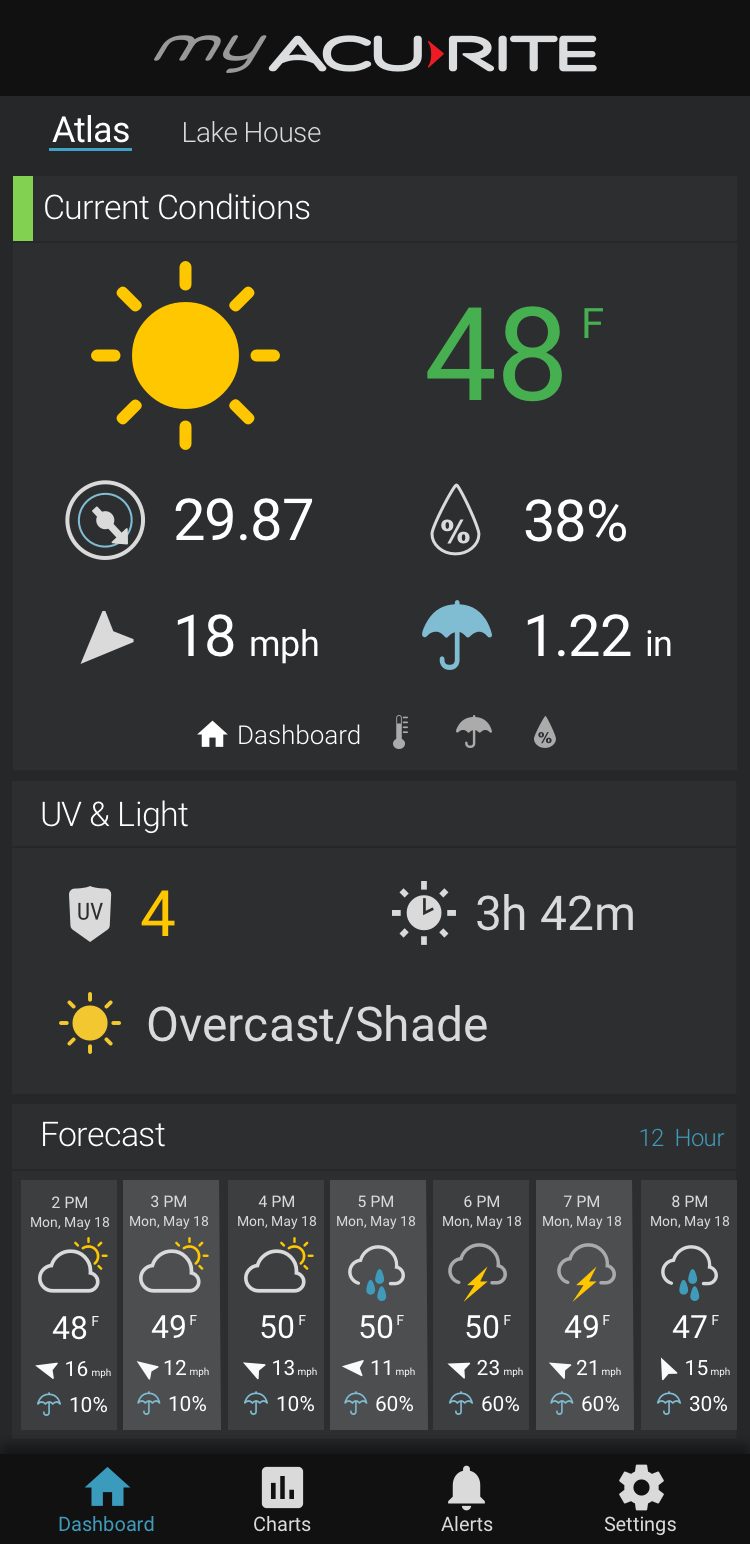The image size is (750, 1544).
Task: Switch to the Lake House location tab
Action: click(x=251, y=133)
